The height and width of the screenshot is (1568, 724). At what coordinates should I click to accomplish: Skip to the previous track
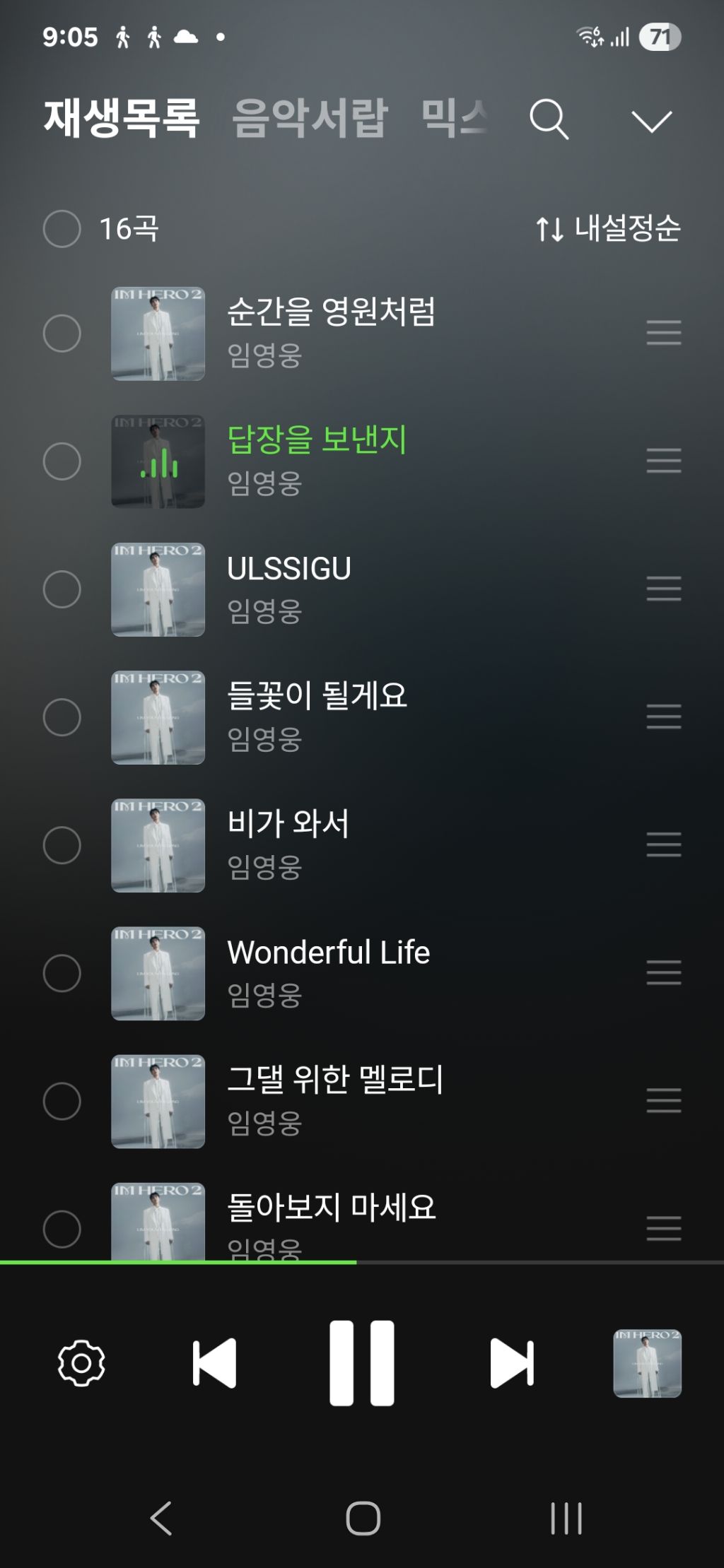(x=214, y=1362)
